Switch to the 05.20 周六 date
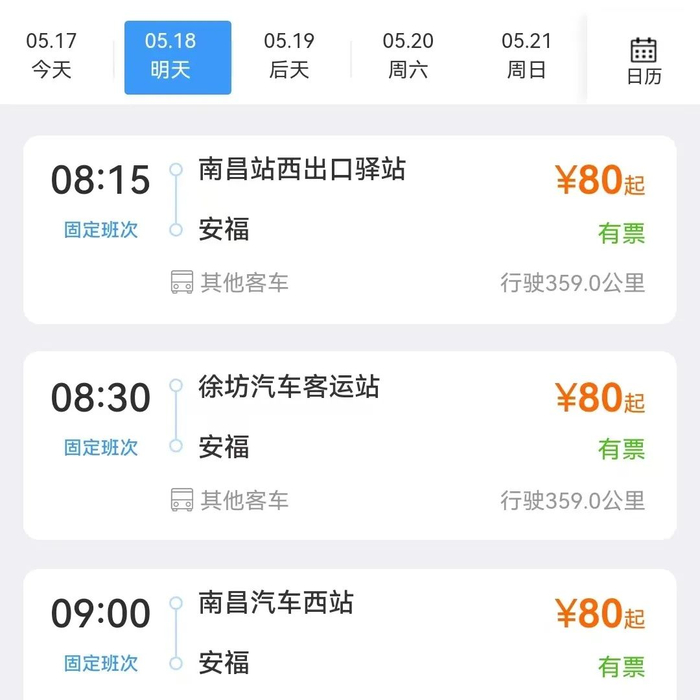700x700 pixels. (408, 56)
